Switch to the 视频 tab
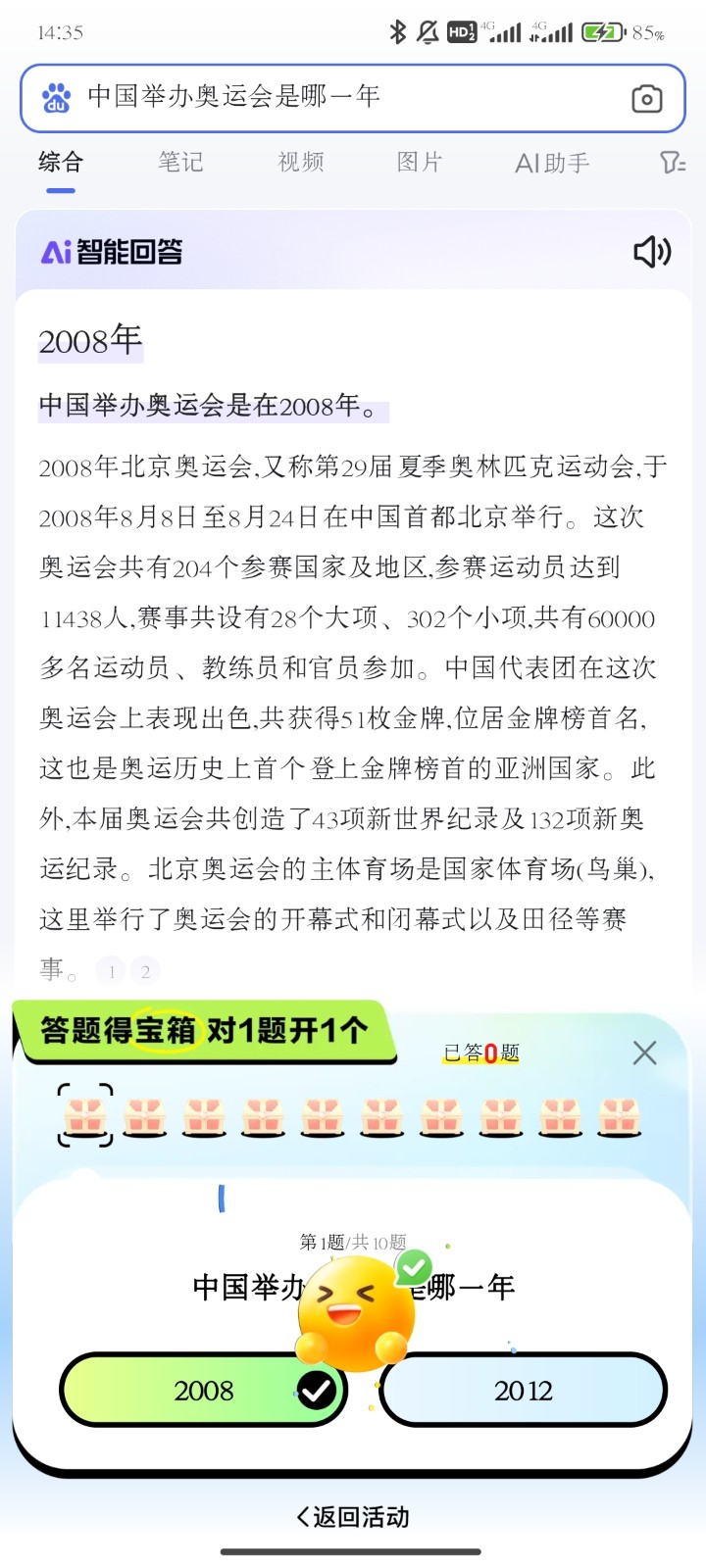Screen dimensions: 706x1568 coord(300,162)
